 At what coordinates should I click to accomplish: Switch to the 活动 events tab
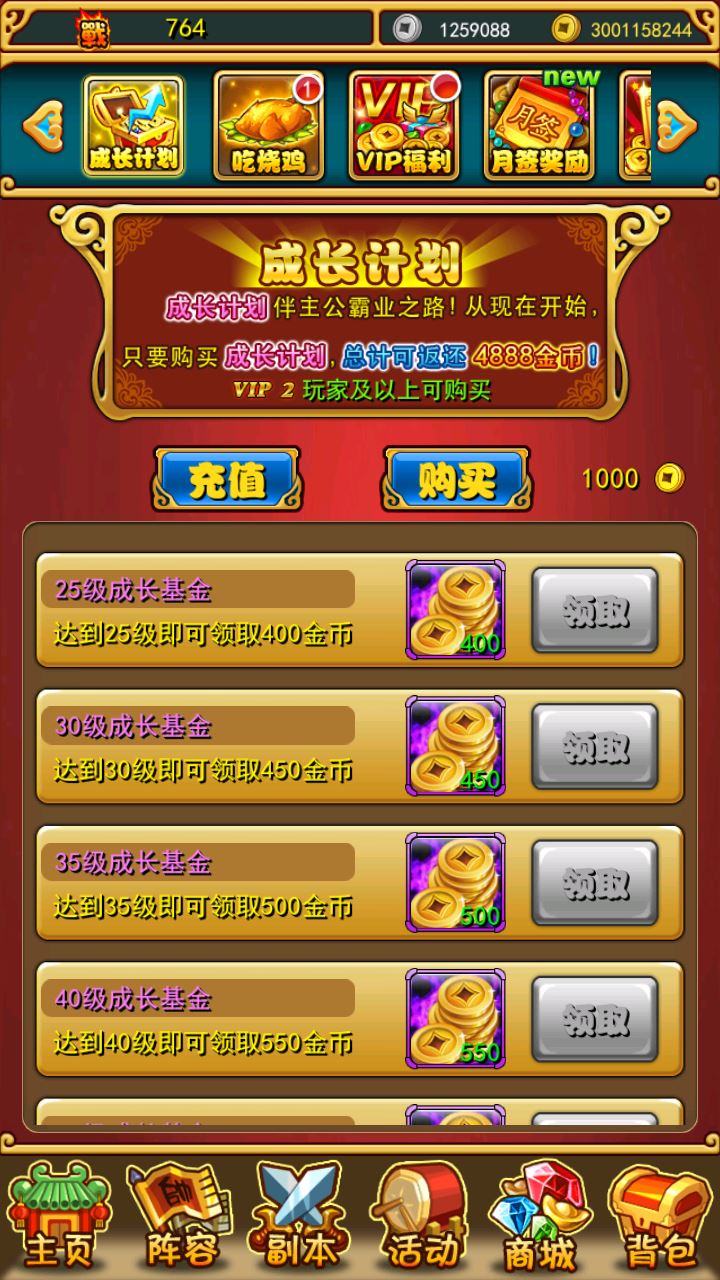coord(420,1215)
